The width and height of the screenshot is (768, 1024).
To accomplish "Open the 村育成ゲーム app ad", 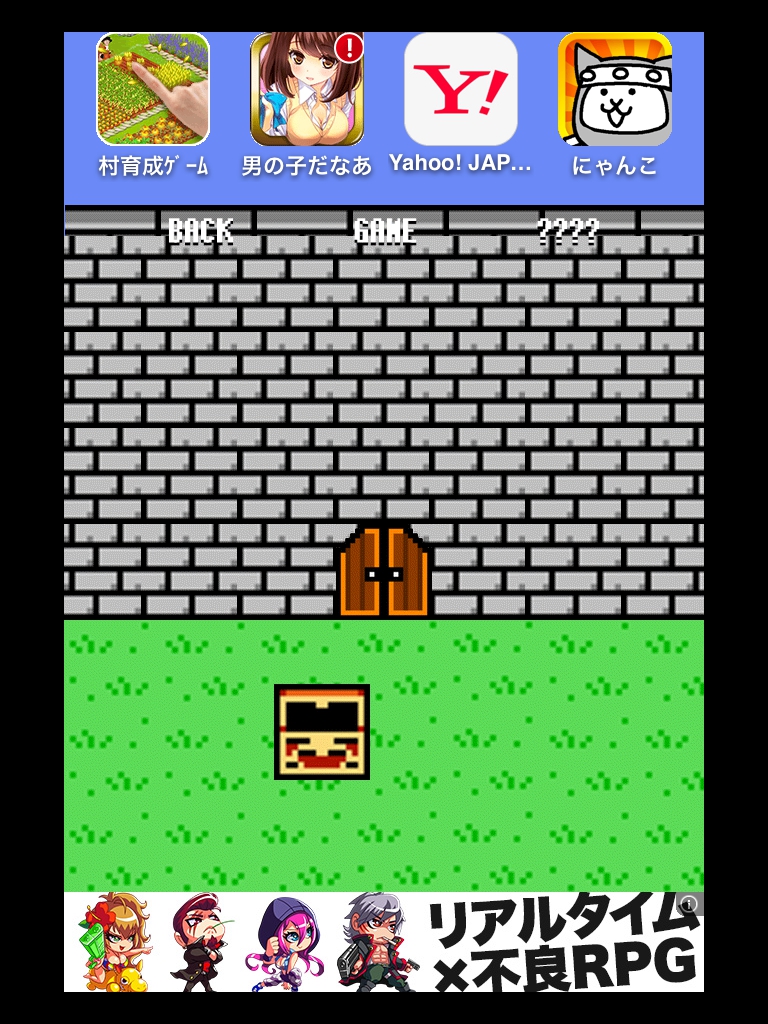I will coord(153,90).
